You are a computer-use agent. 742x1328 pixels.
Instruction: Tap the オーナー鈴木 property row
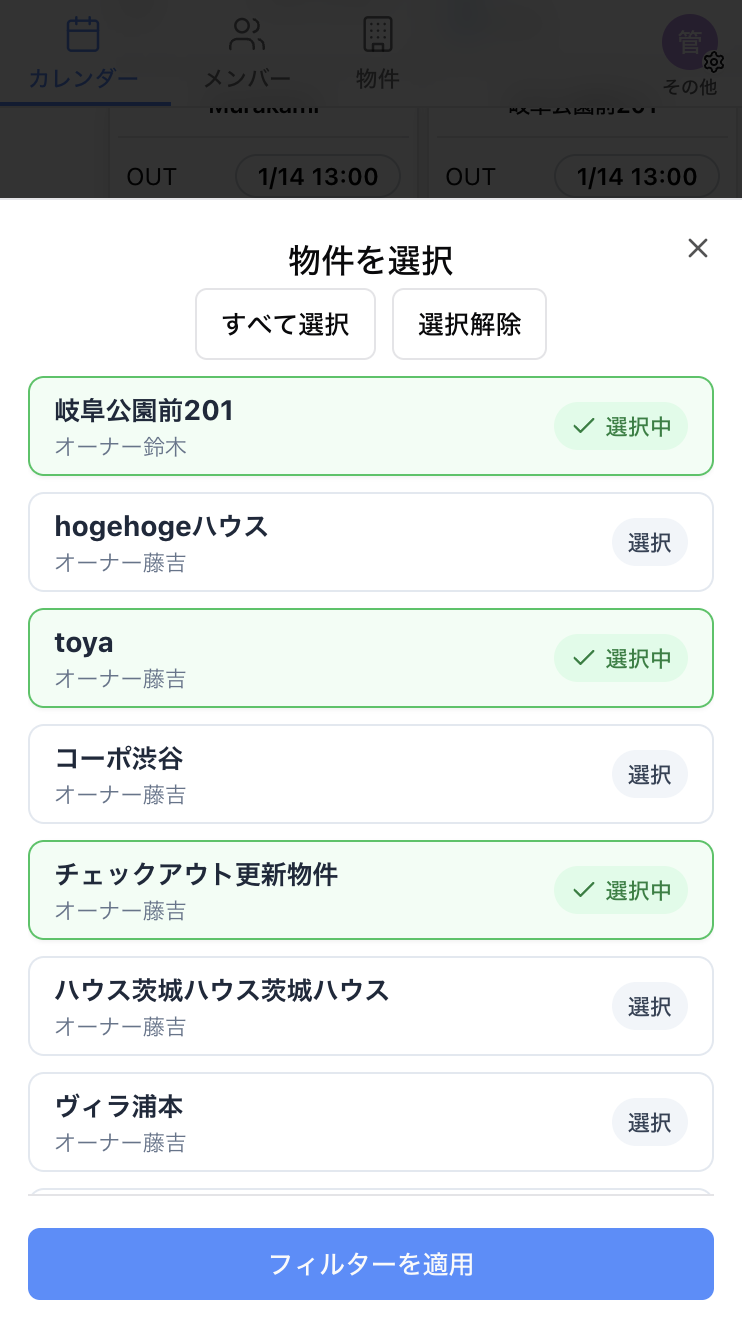(x=250, y=426)
